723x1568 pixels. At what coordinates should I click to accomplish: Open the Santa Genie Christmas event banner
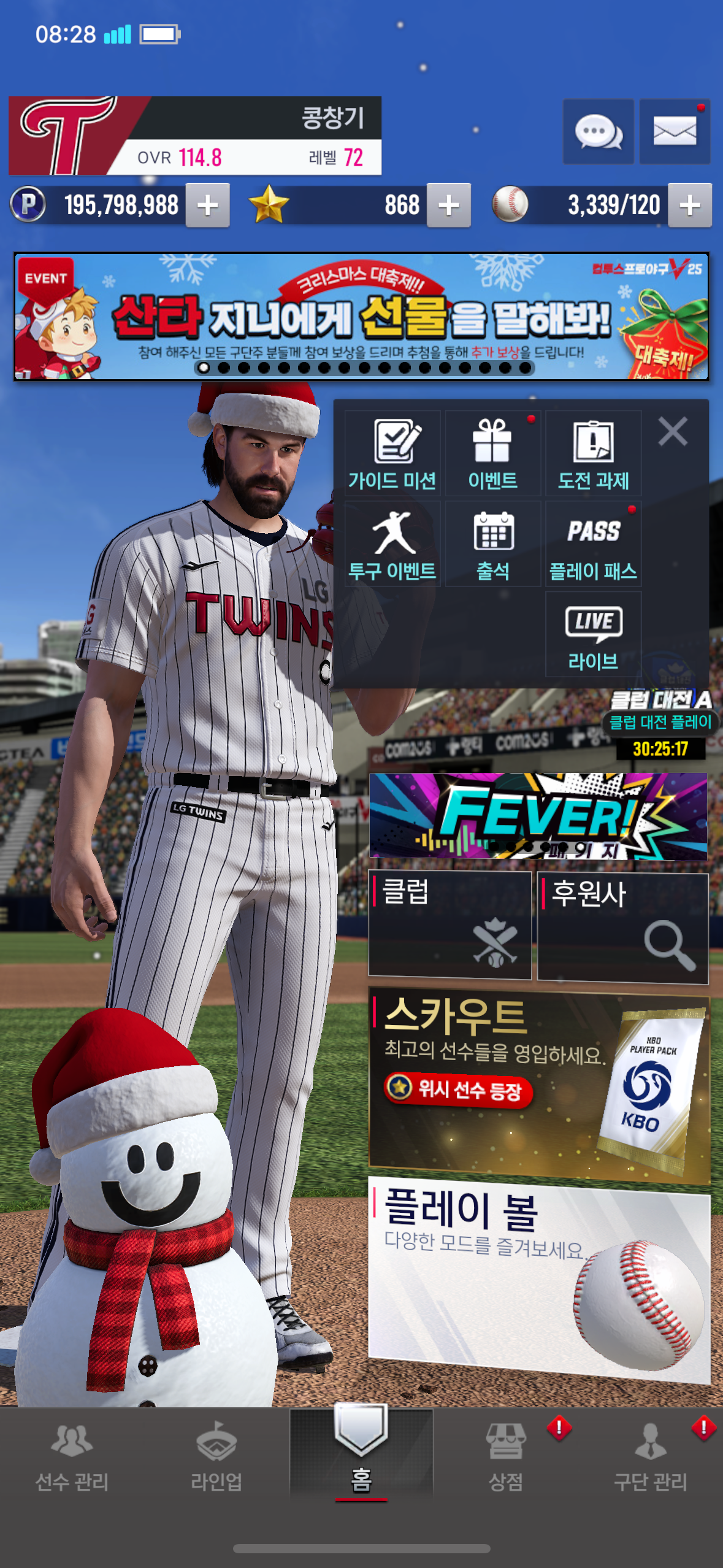pos(361,317)
